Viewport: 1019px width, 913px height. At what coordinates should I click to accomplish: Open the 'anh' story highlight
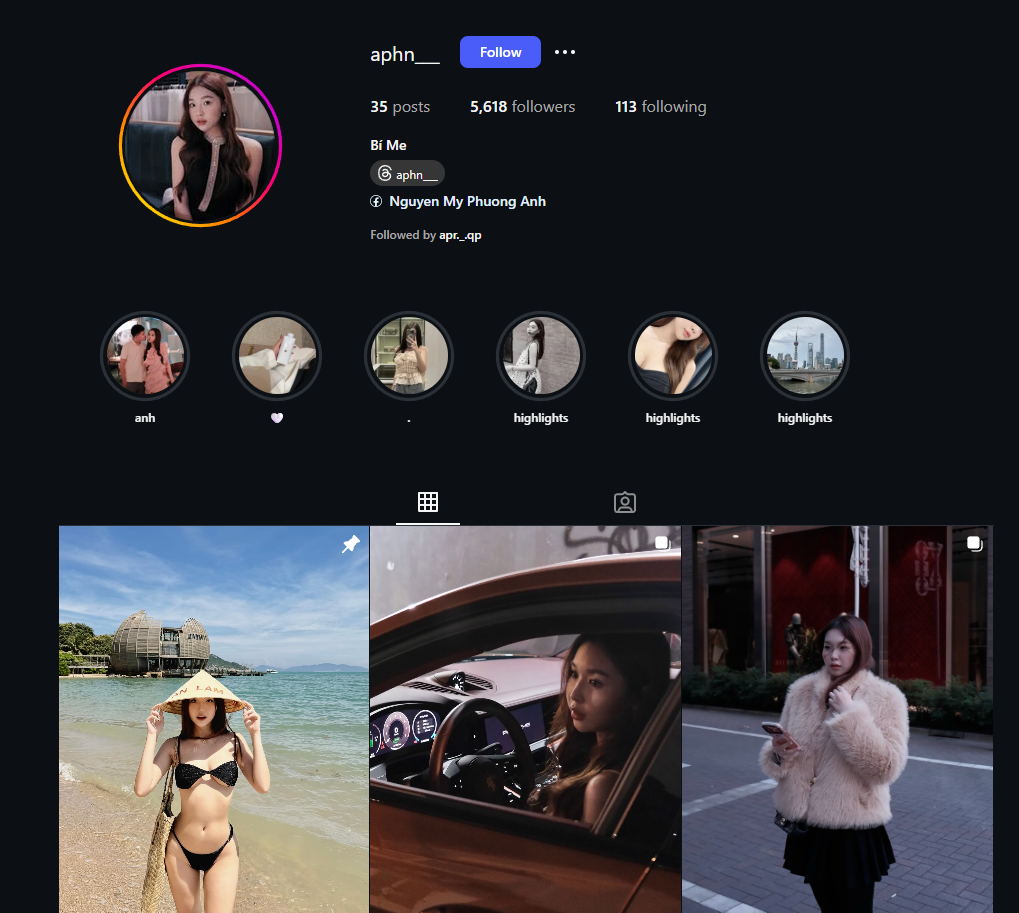coord(145,357)
